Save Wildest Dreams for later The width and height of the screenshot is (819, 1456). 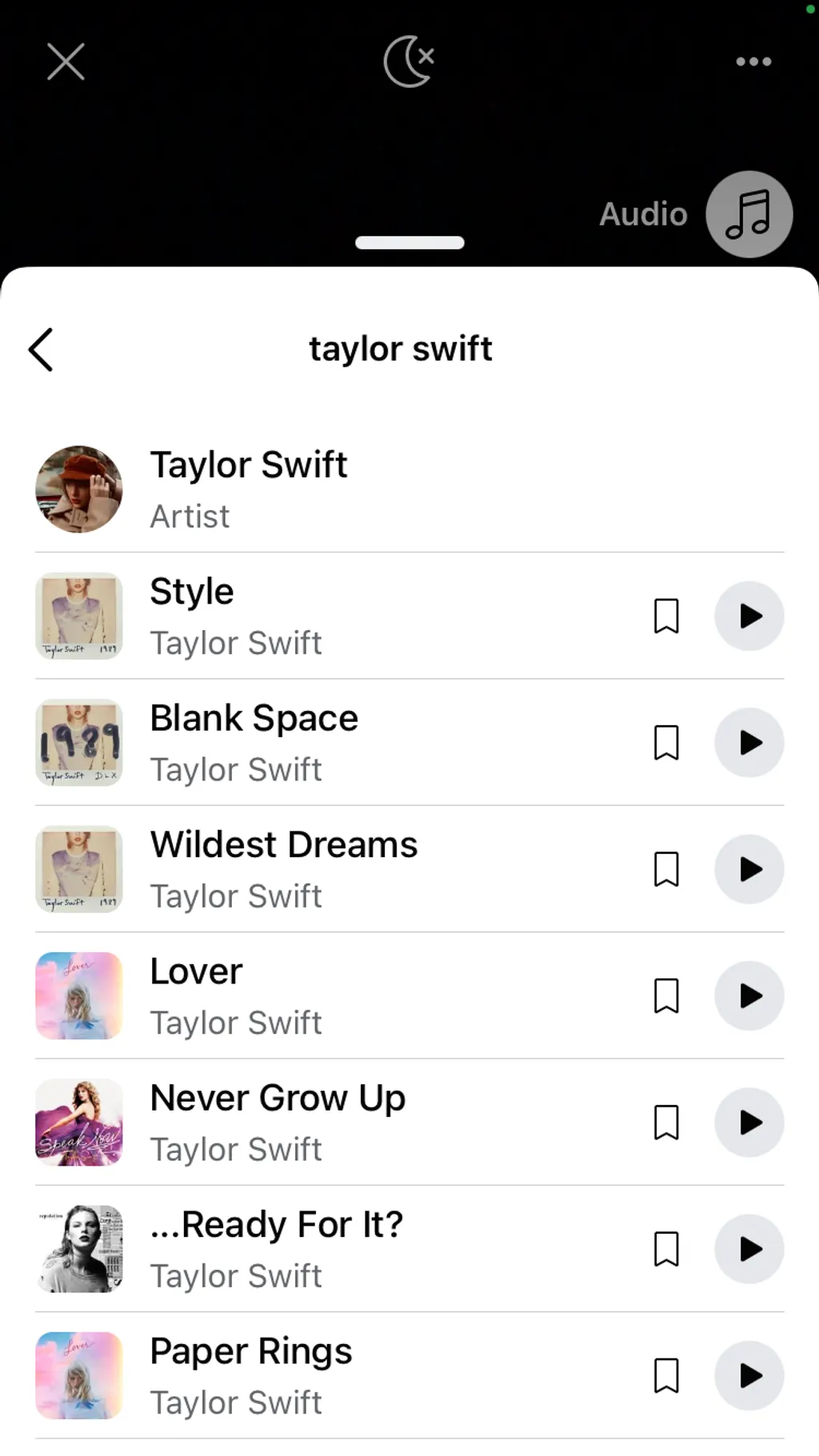click(x=666, y=869)
